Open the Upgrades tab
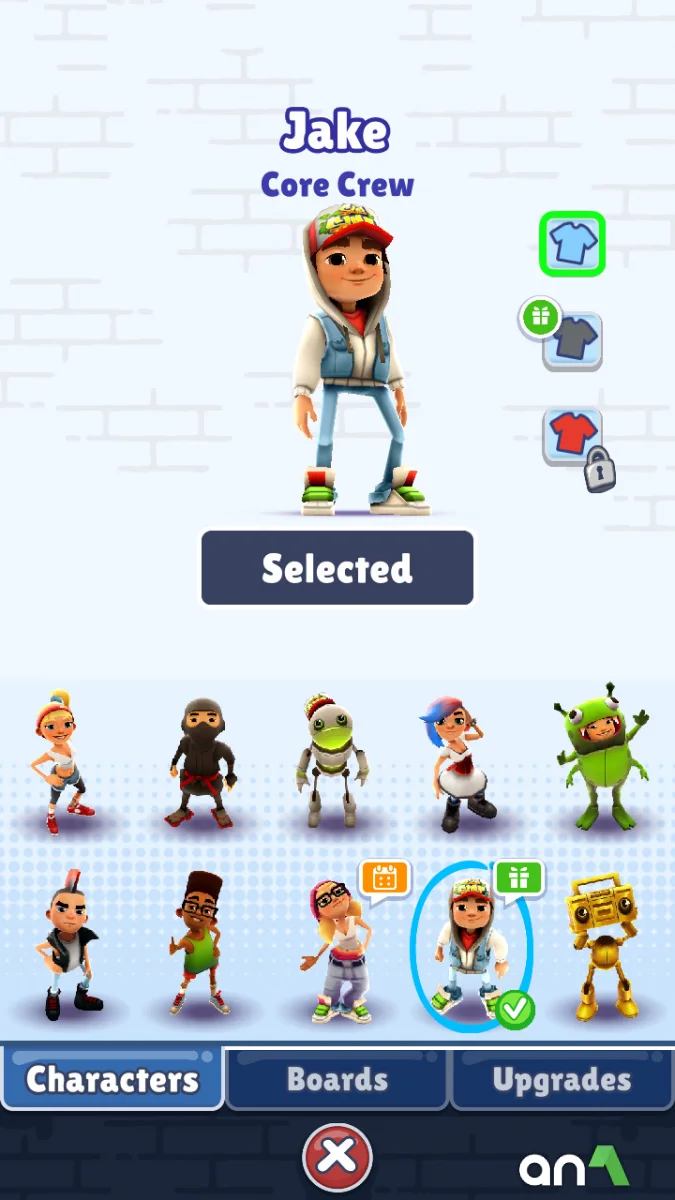Screen dimensions: 675x1200 562,1079
